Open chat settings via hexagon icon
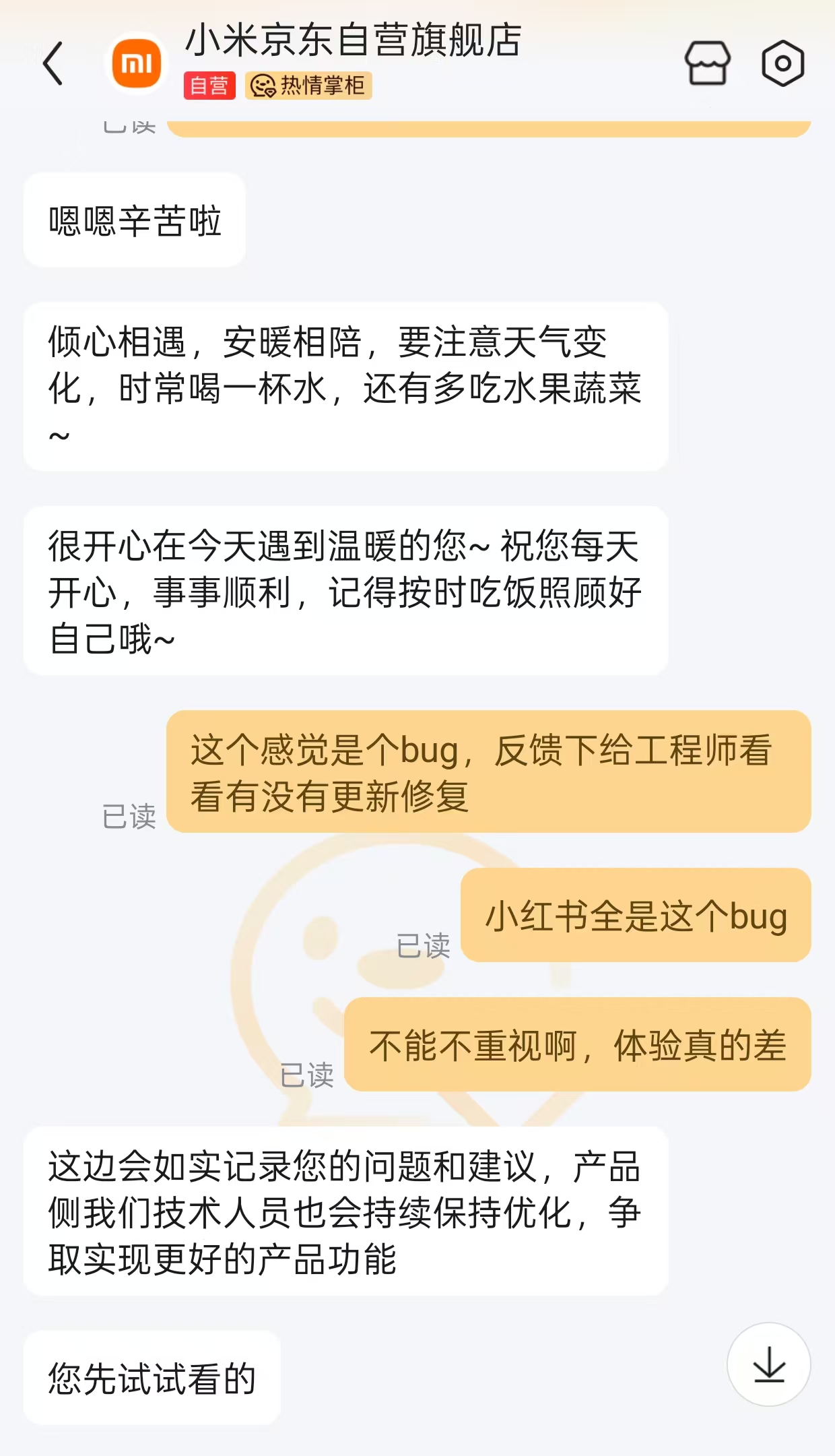Image resolution: width=835 pixels, height=1456 pixels. click(783, 63)
